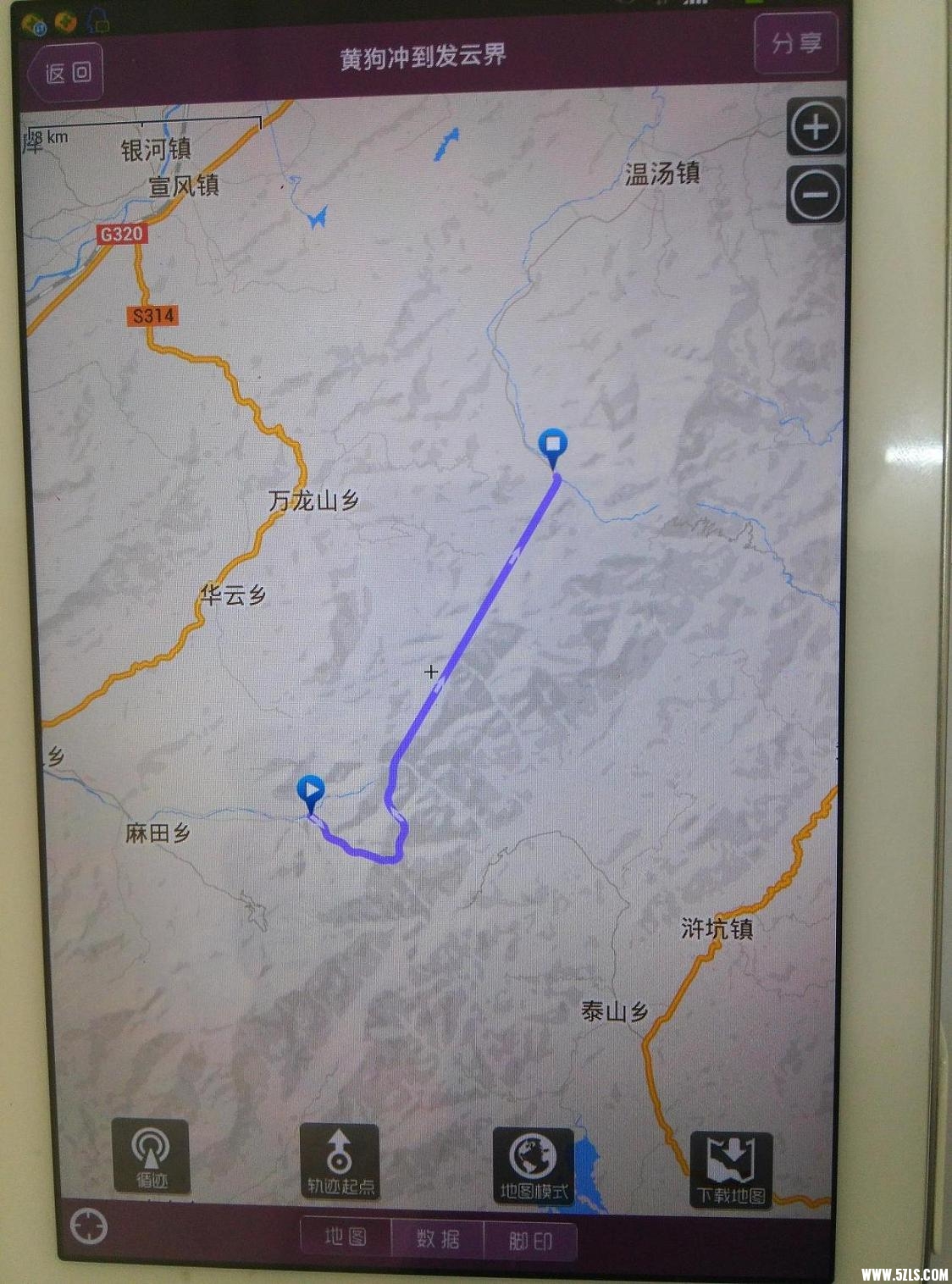This screenshot has width=952, height=1284.
Task: Tap the 返回 back button
Action: pyautogui.click(x=67, y=73)
